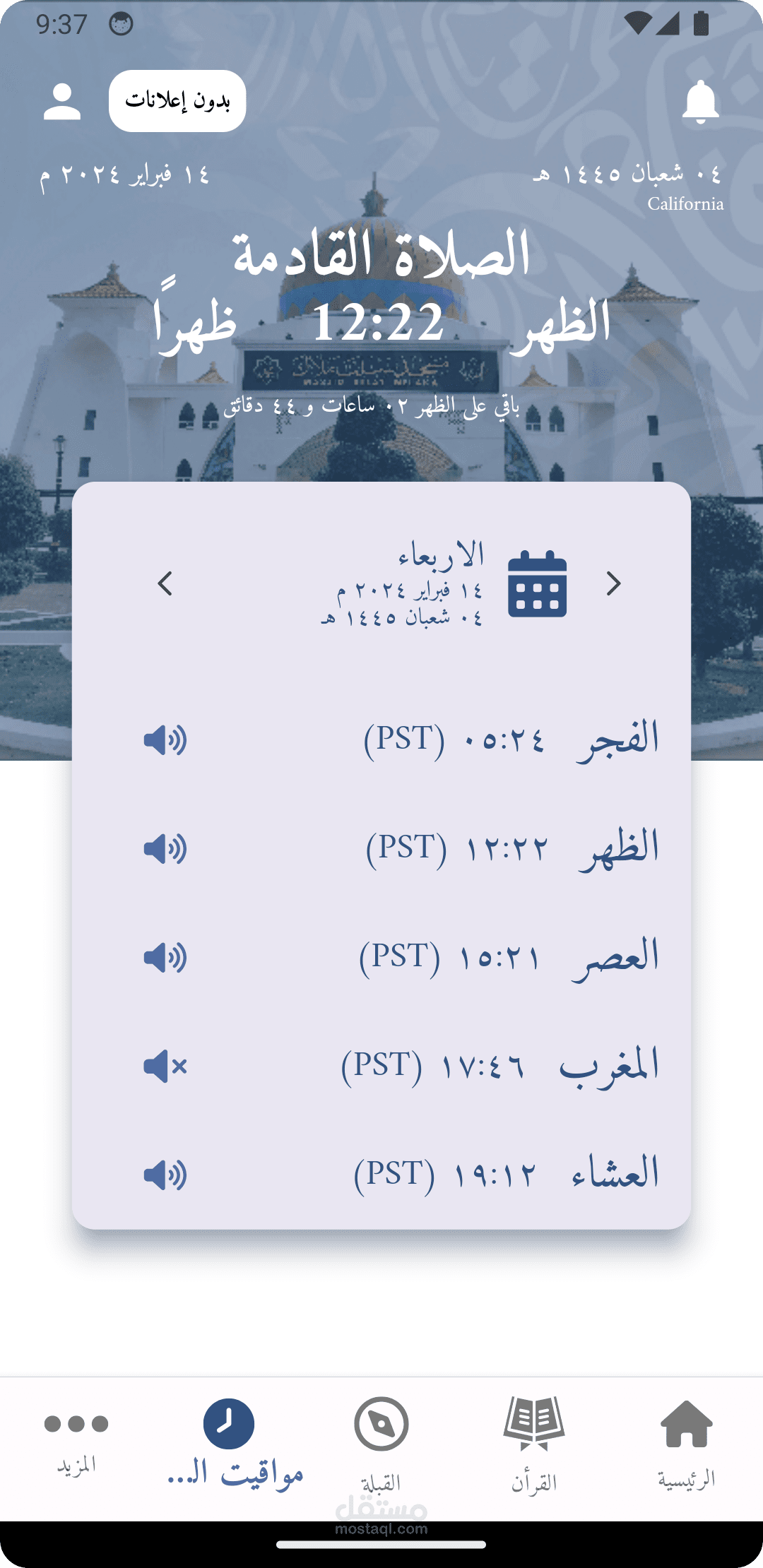Open the user profile icon
763x1568 pixels.
pyautogui.click(x=62, y=102)
